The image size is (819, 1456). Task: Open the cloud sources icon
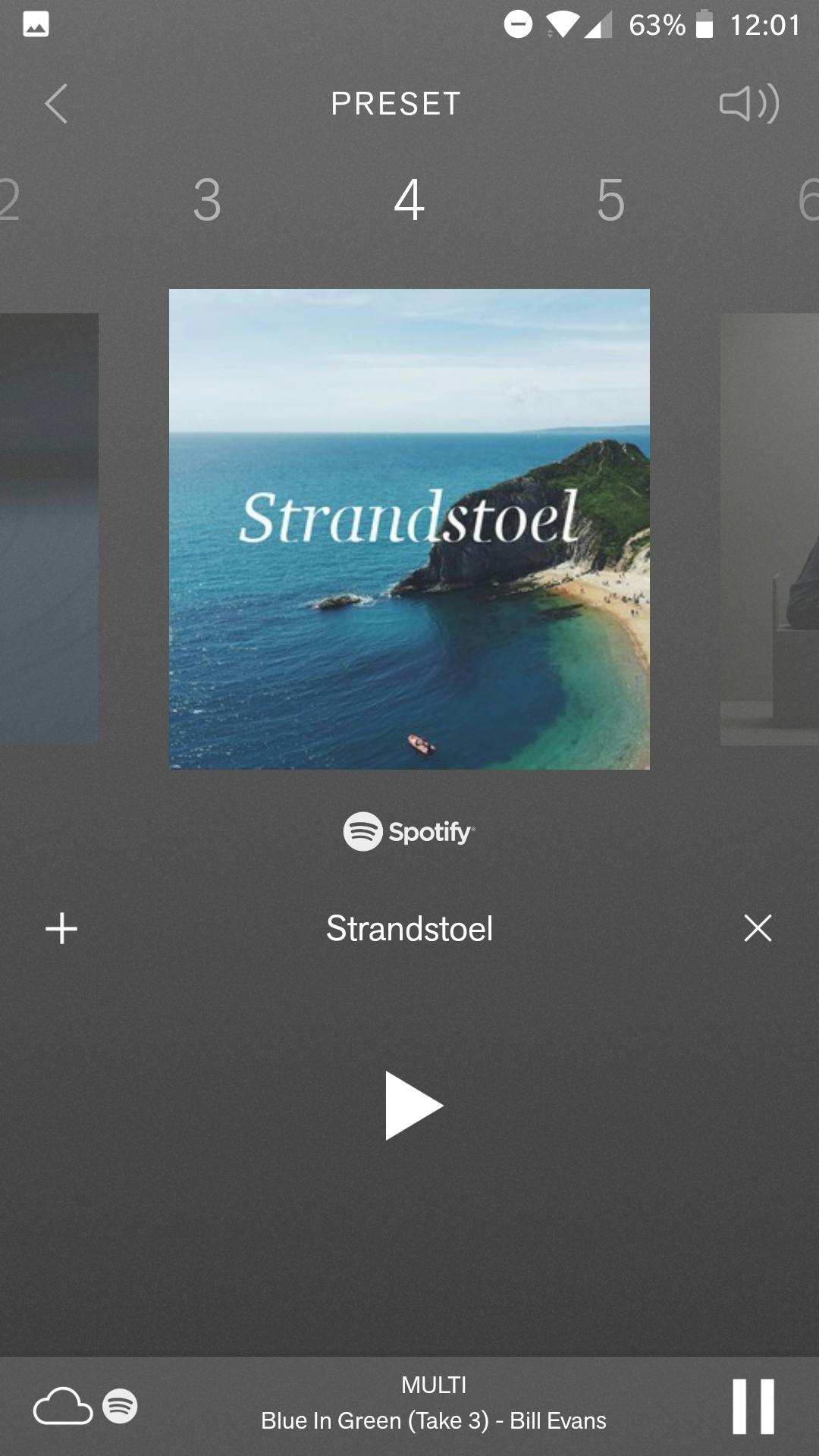click(63, 1406)
